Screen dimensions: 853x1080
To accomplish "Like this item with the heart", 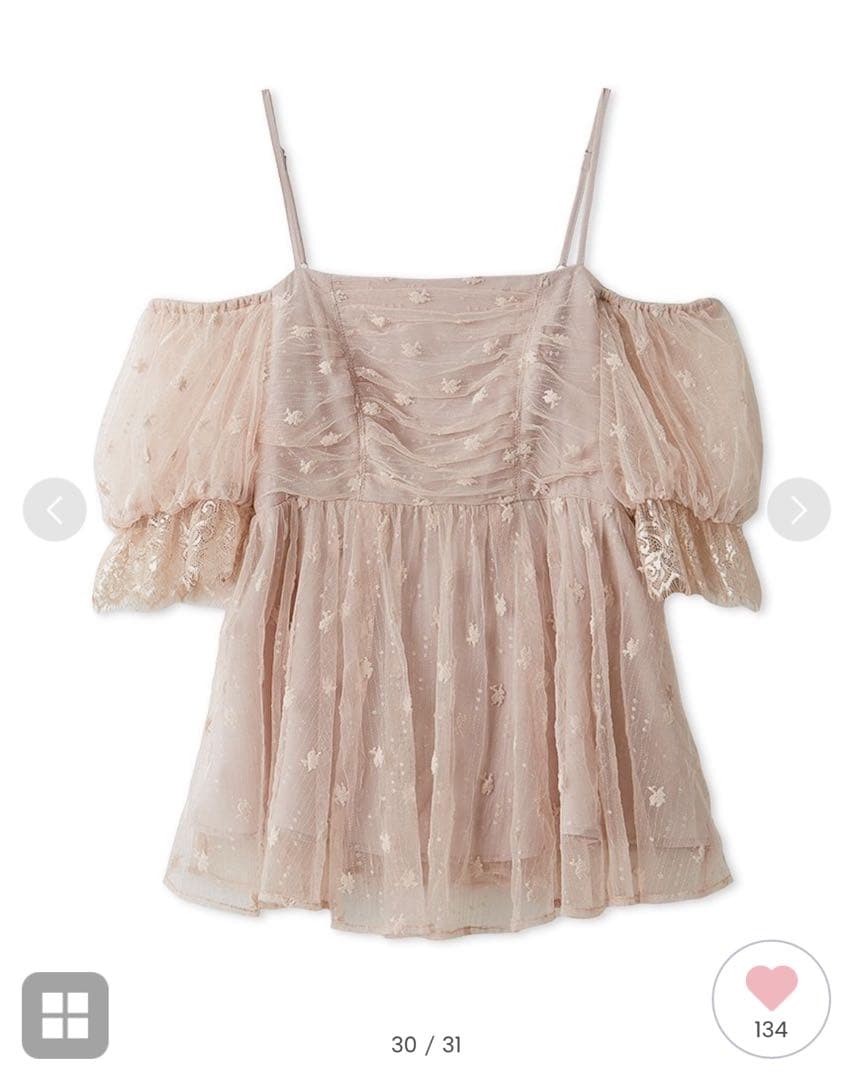I will point(771,990).
